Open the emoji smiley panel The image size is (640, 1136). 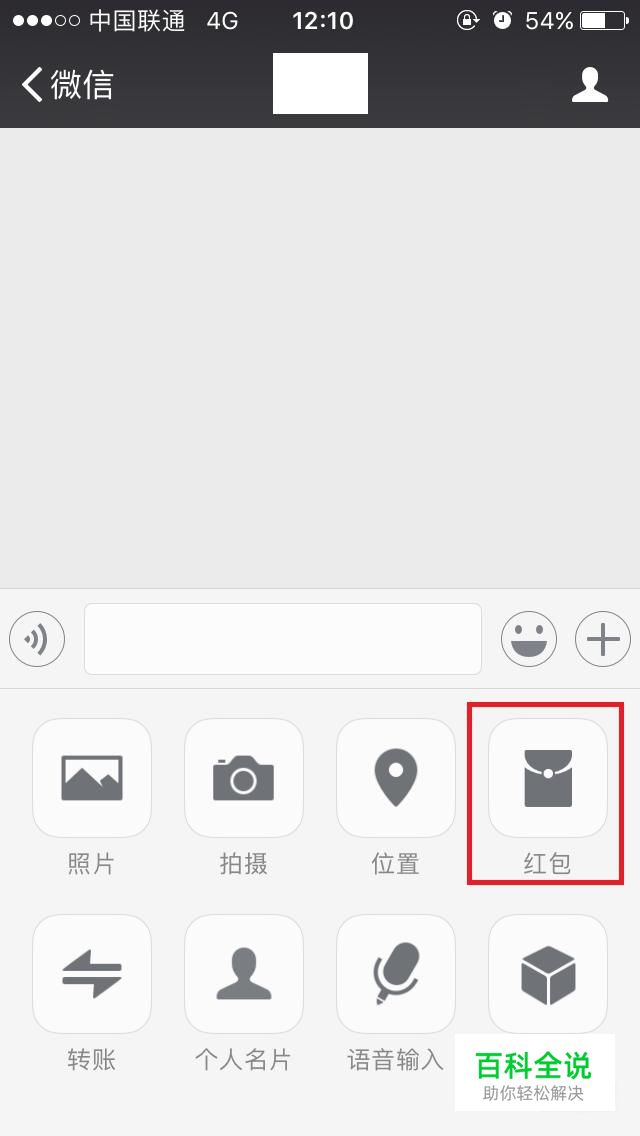[529, 639]
